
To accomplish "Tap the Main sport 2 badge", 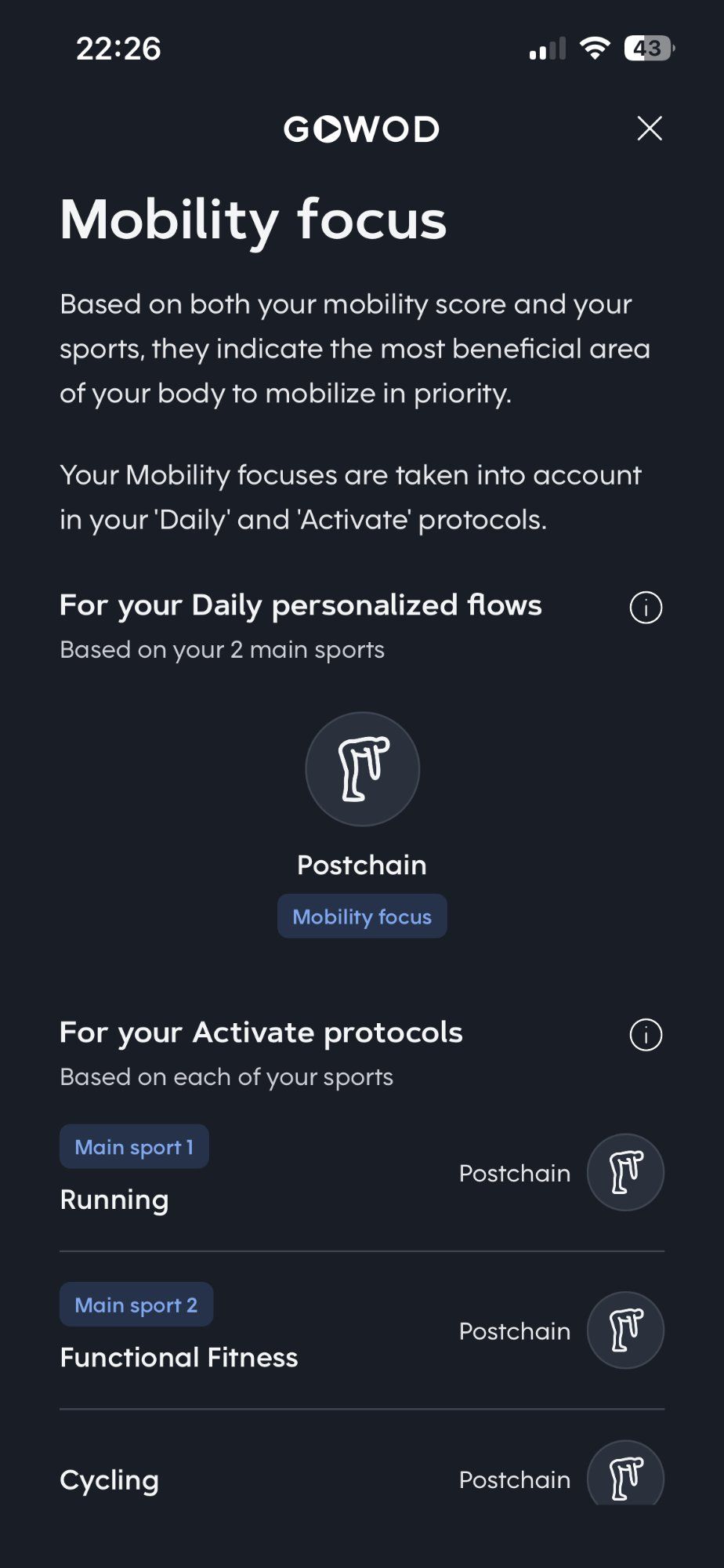I will pos(136,1304).
